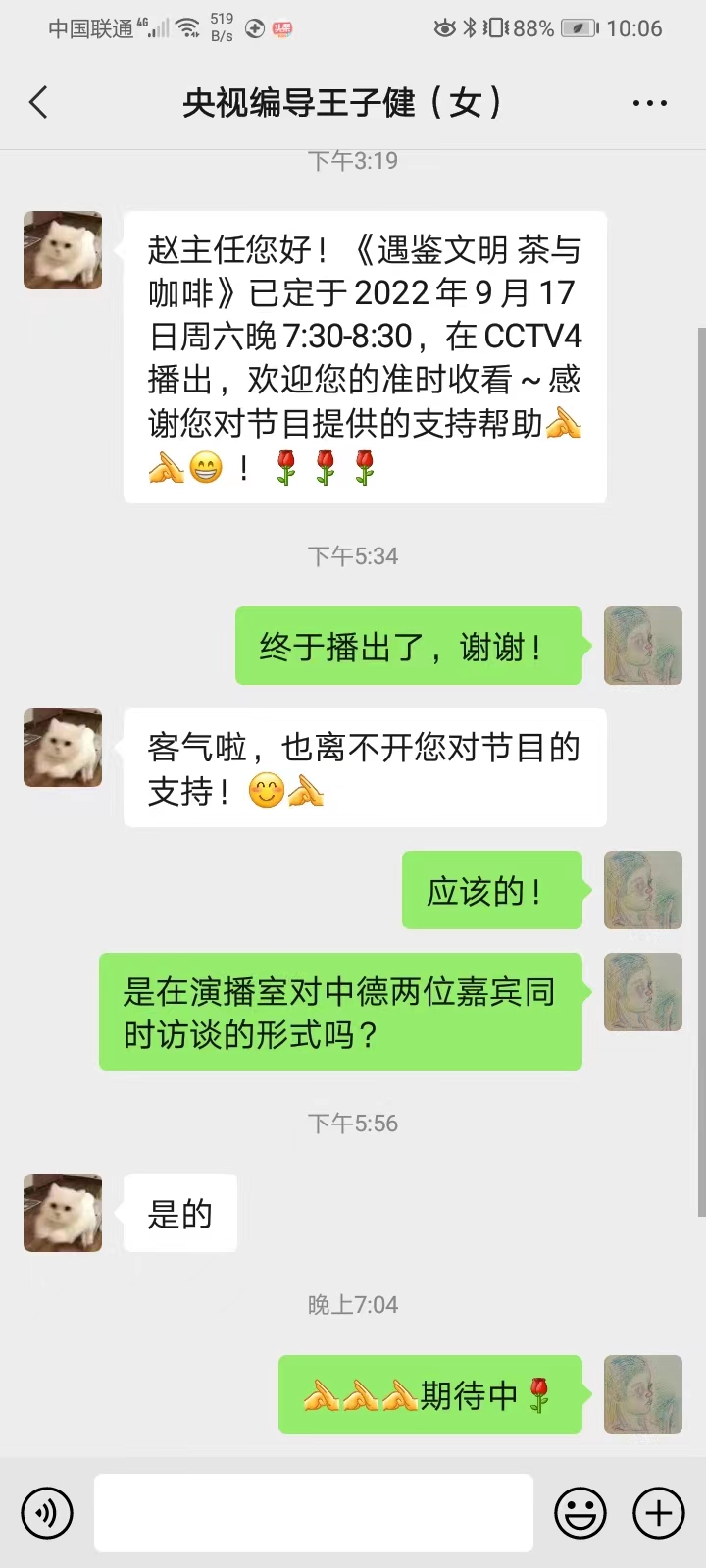Tap the 期待中 message with rose emoji
Image resolution: width=706 pixels, height=1568 pixels.
(431, 1394)
